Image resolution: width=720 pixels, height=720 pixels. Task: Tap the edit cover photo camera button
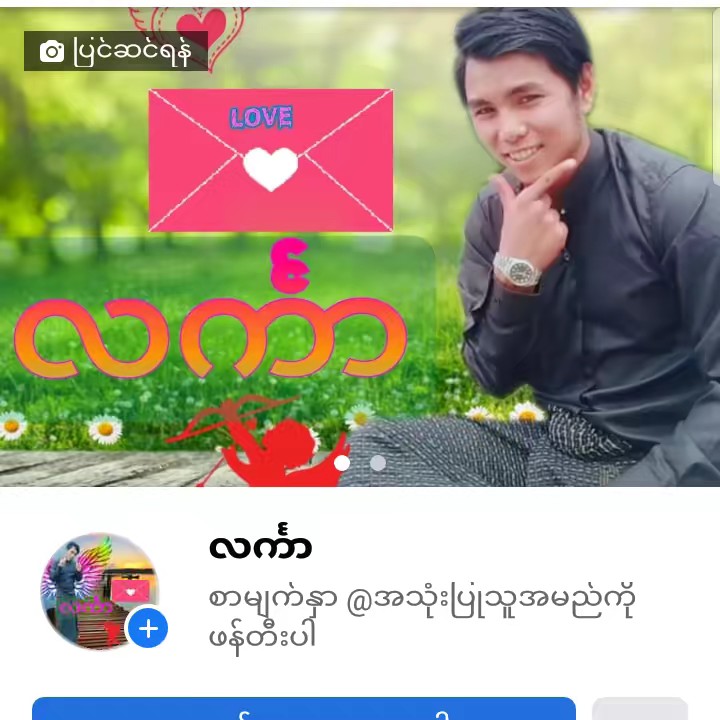[116, 51]
